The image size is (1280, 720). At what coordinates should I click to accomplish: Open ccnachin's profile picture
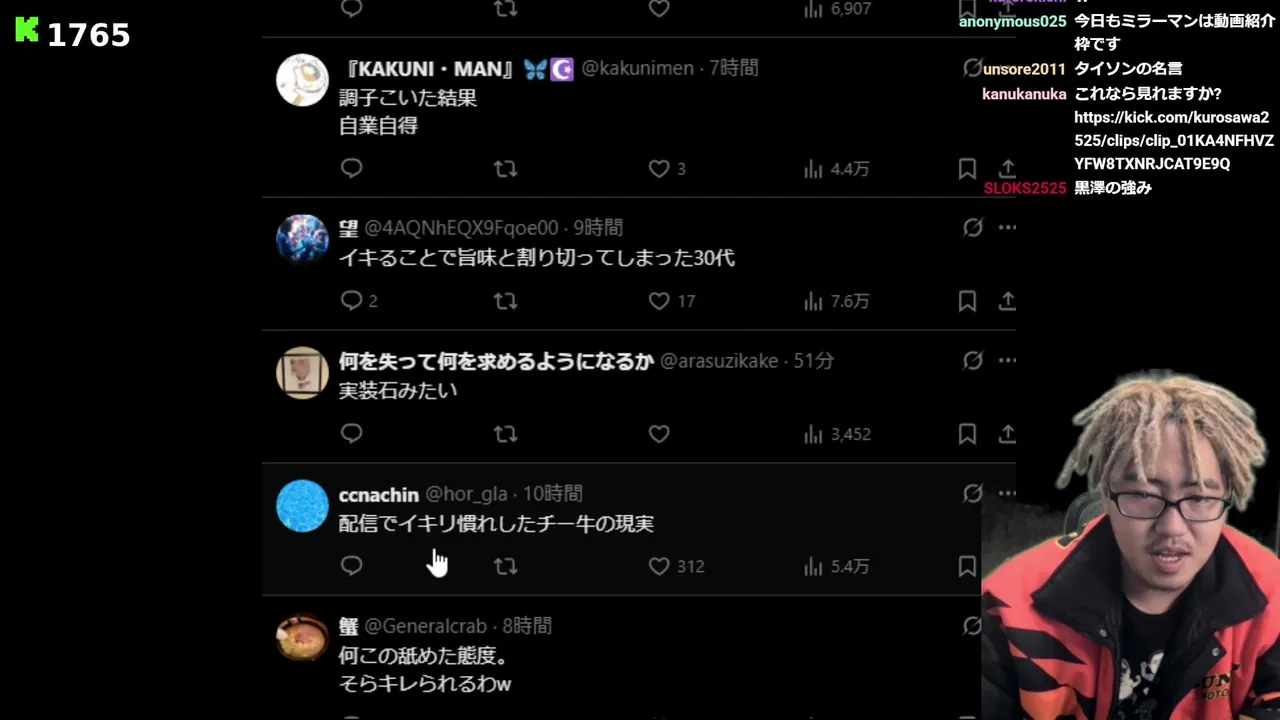[302, 506]
